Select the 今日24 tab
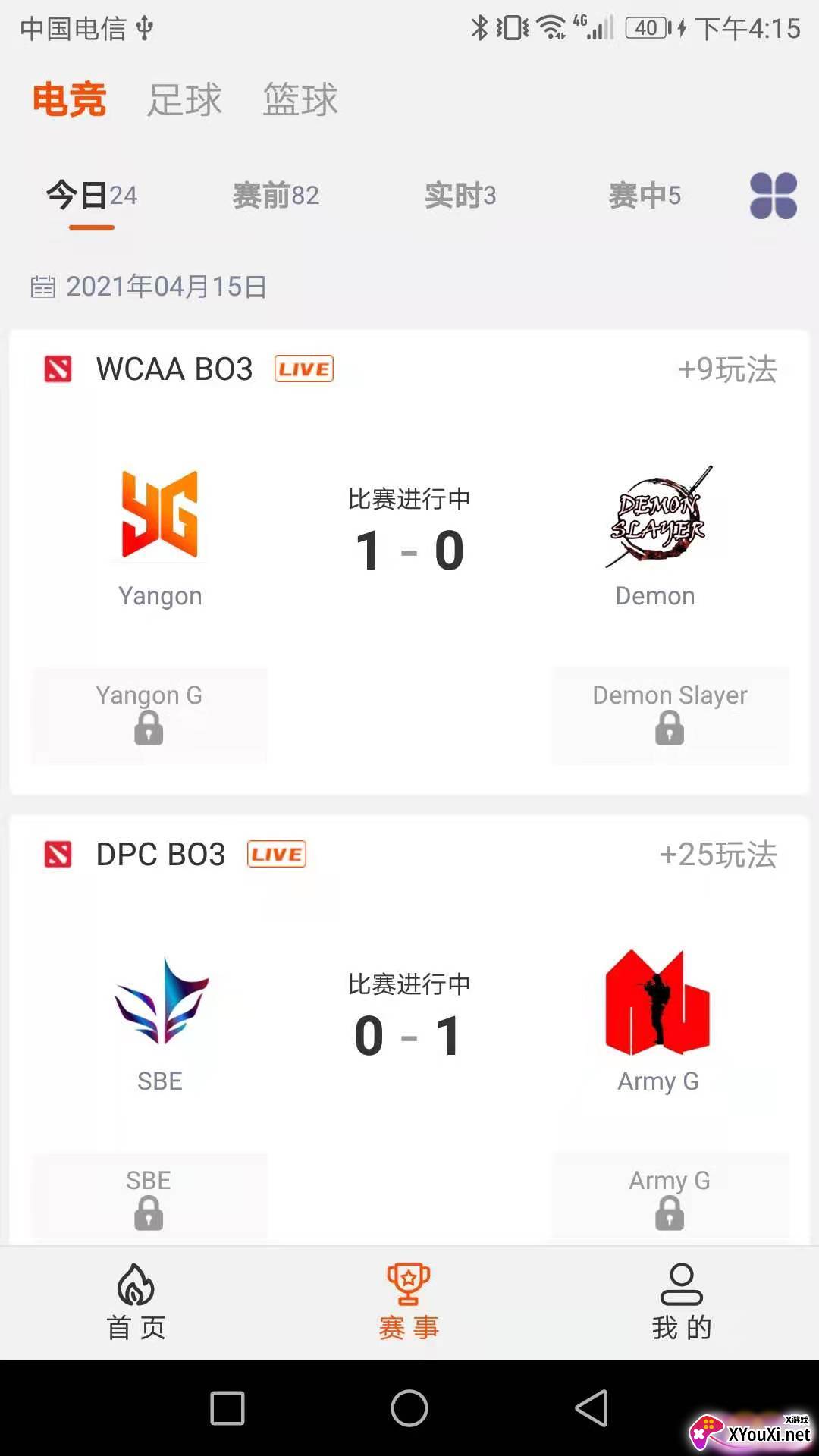Screen dimensions: 819x1456 click(92, 196)
